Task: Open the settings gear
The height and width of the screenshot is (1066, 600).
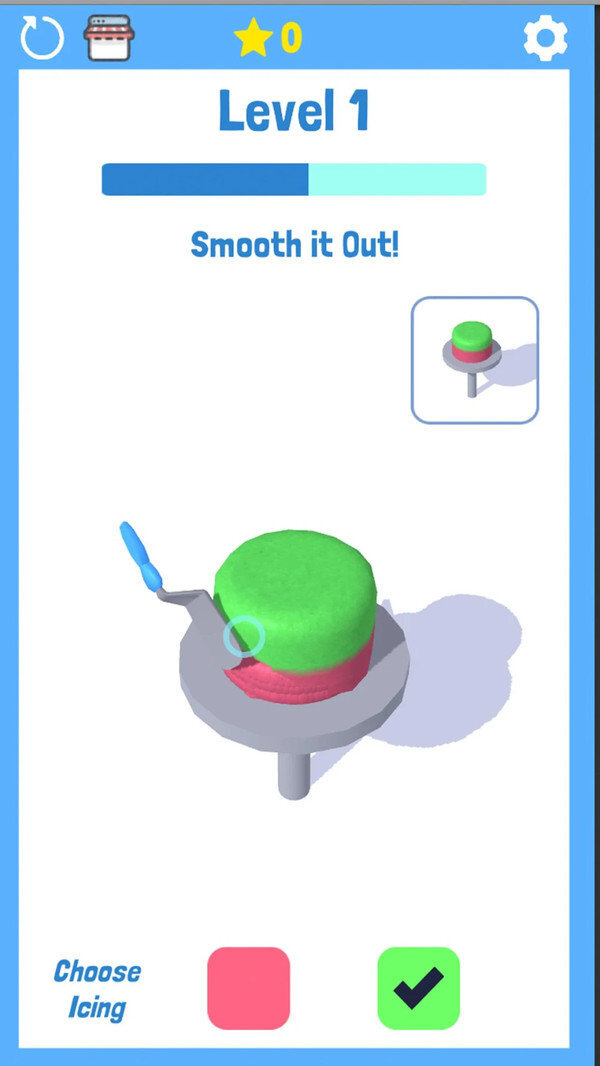Action: (x=545, y=38)
